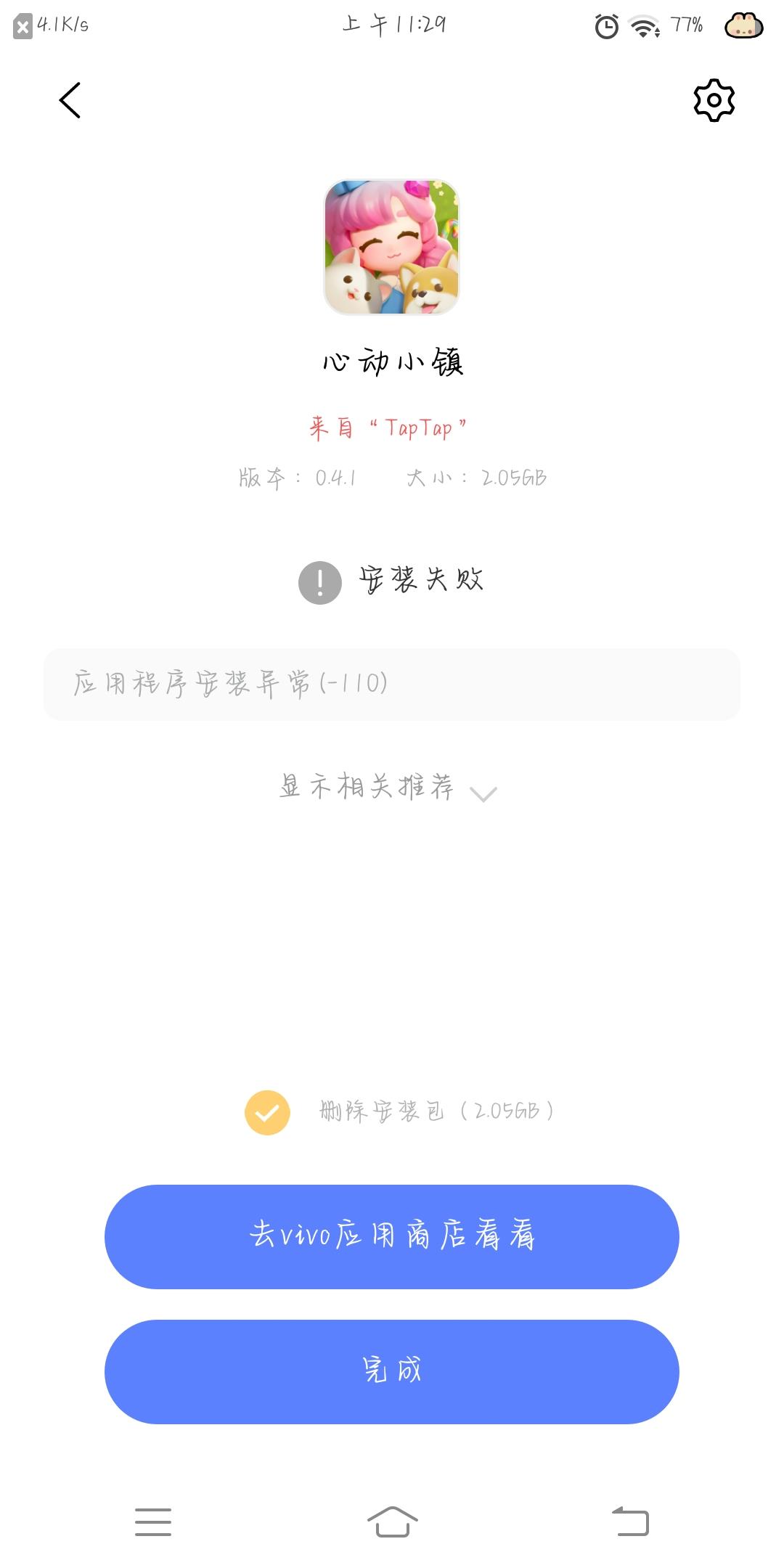
Task: Tap the error message field 应用程序安装异常(-110)
Action: (x=392, y=683)
